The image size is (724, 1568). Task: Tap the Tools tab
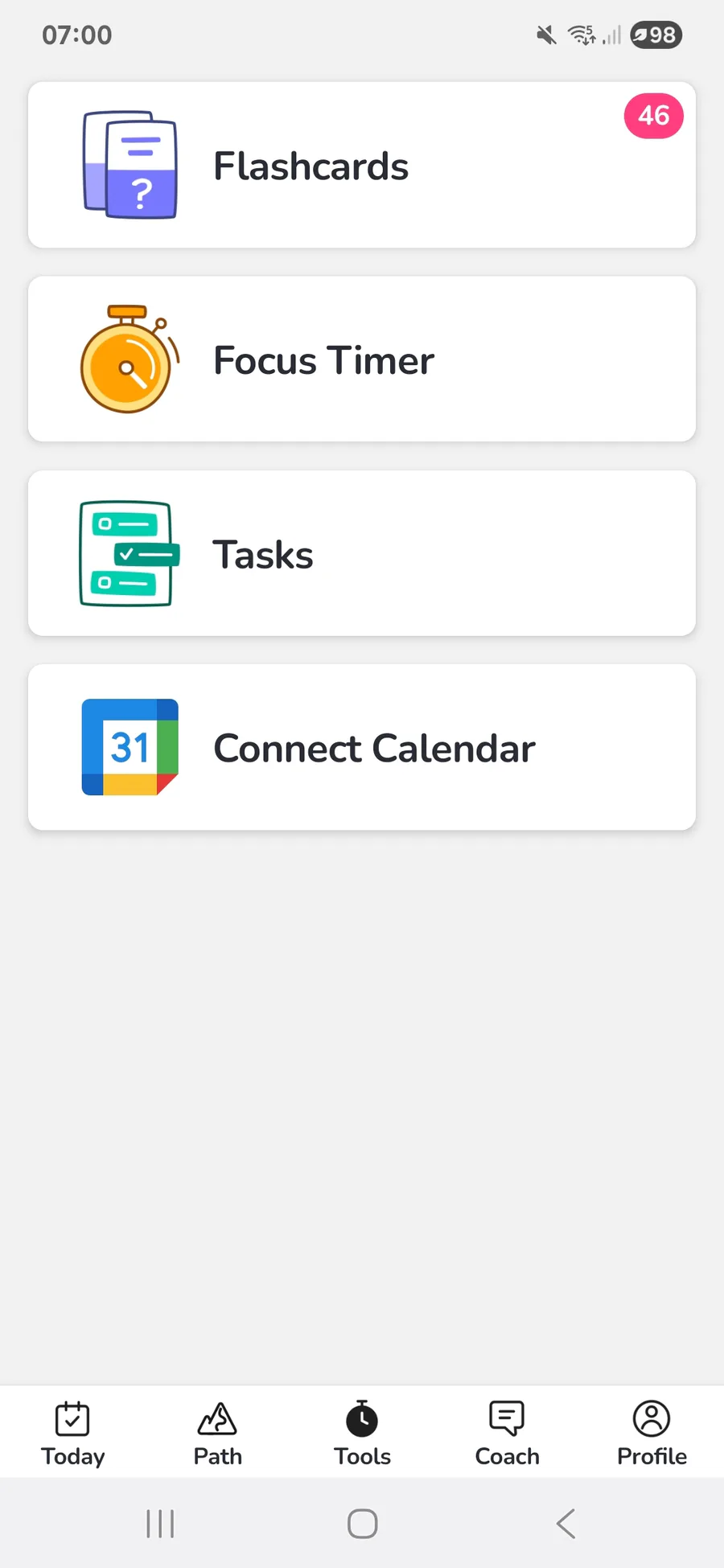point(362,1434)
